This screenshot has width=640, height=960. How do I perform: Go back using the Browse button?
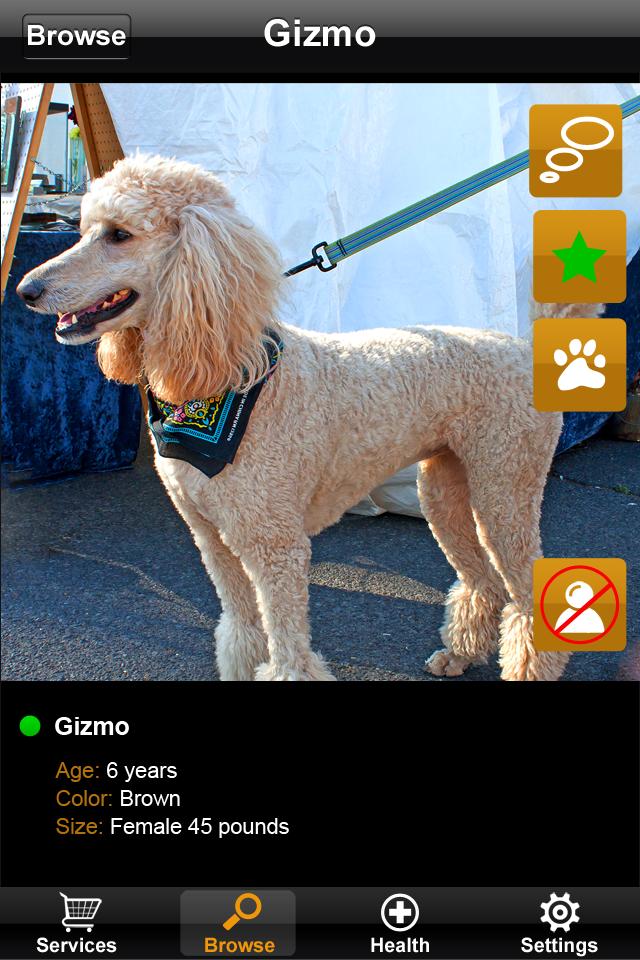click(76, 36)
